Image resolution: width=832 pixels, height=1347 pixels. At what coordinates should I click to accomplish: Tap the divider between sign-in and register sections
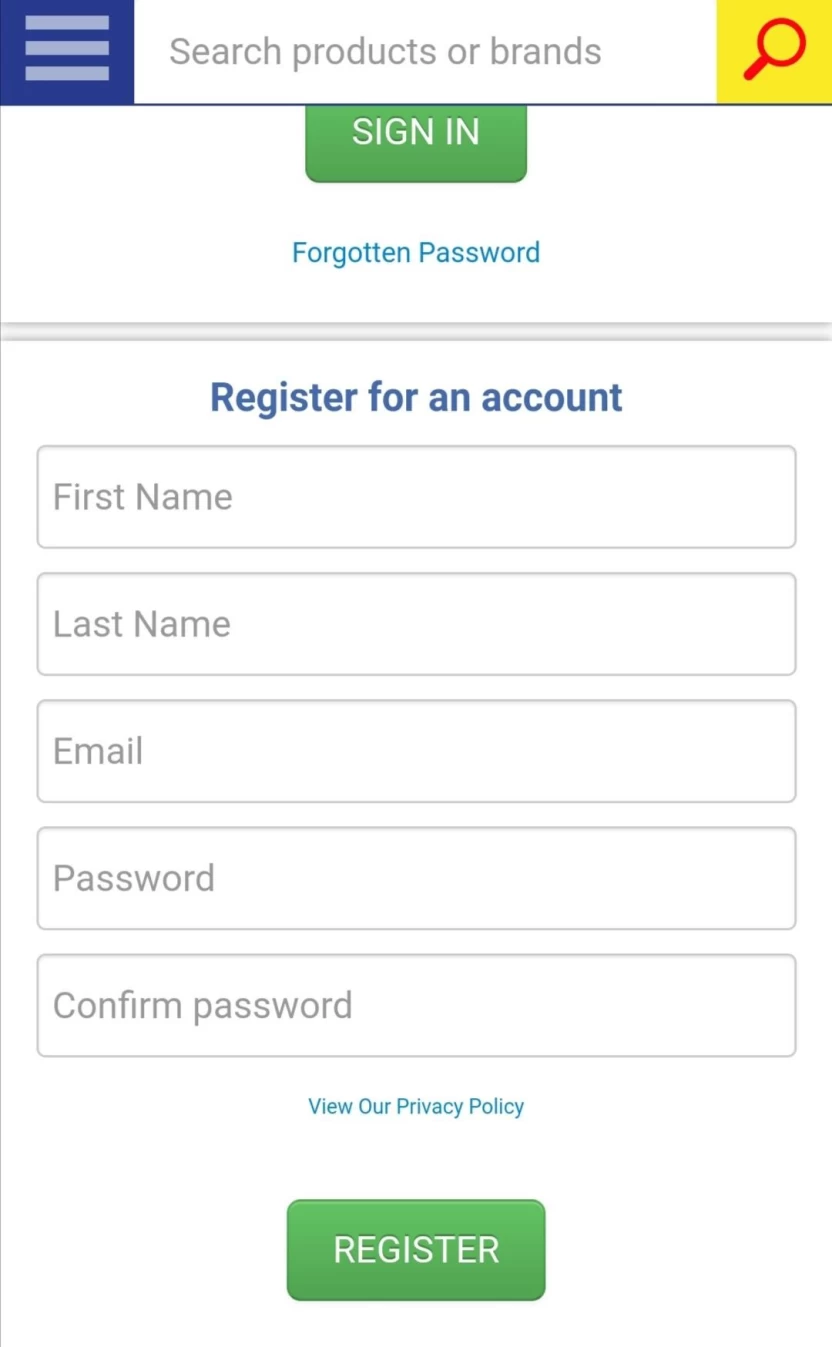point(416,325)
